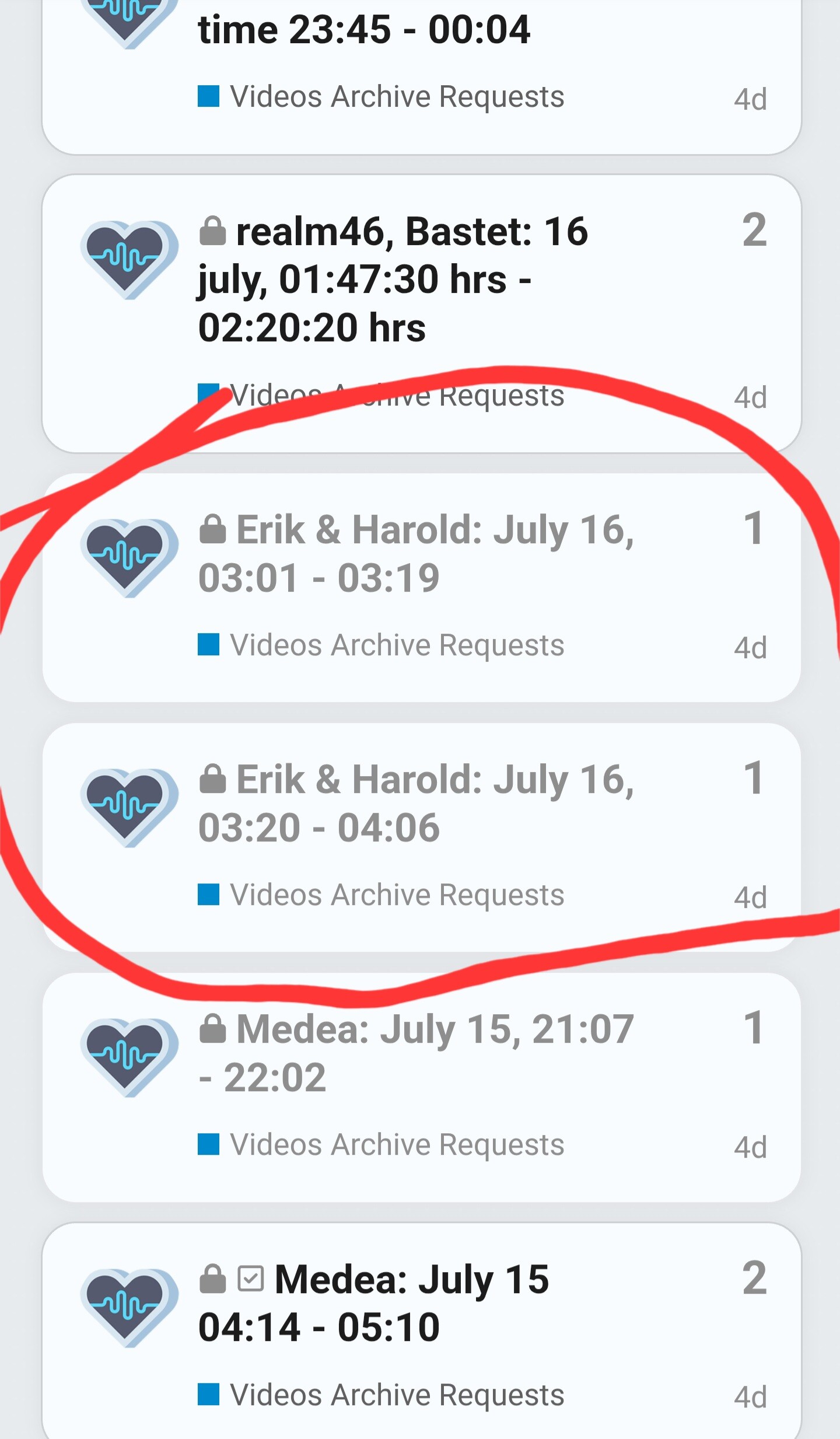The width and height of the screenshot is (840, 1439).
Task: Tap the avatar on realm46, Bastet topic
Action: (129, 260)
